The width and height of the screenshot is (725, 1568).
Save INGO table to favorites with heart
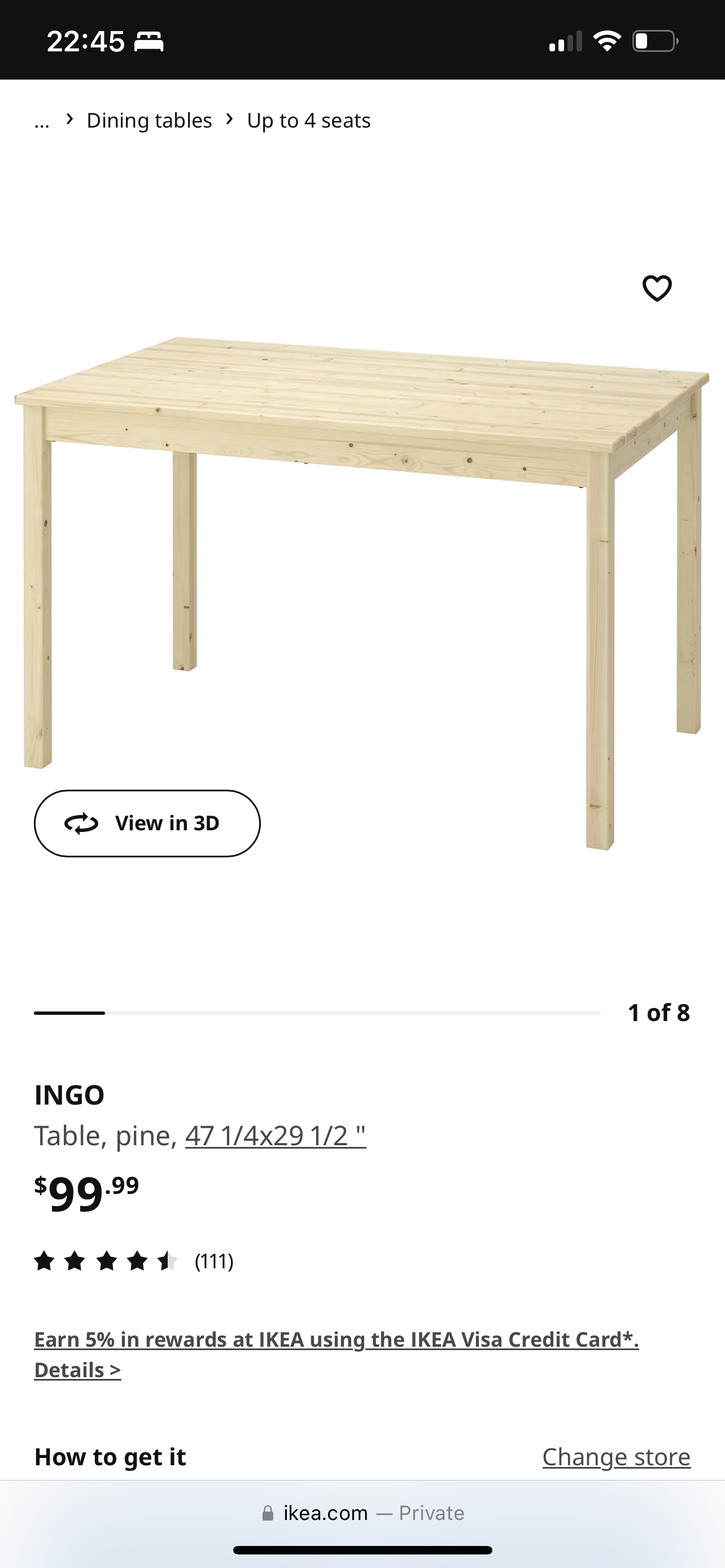(657, 288)
